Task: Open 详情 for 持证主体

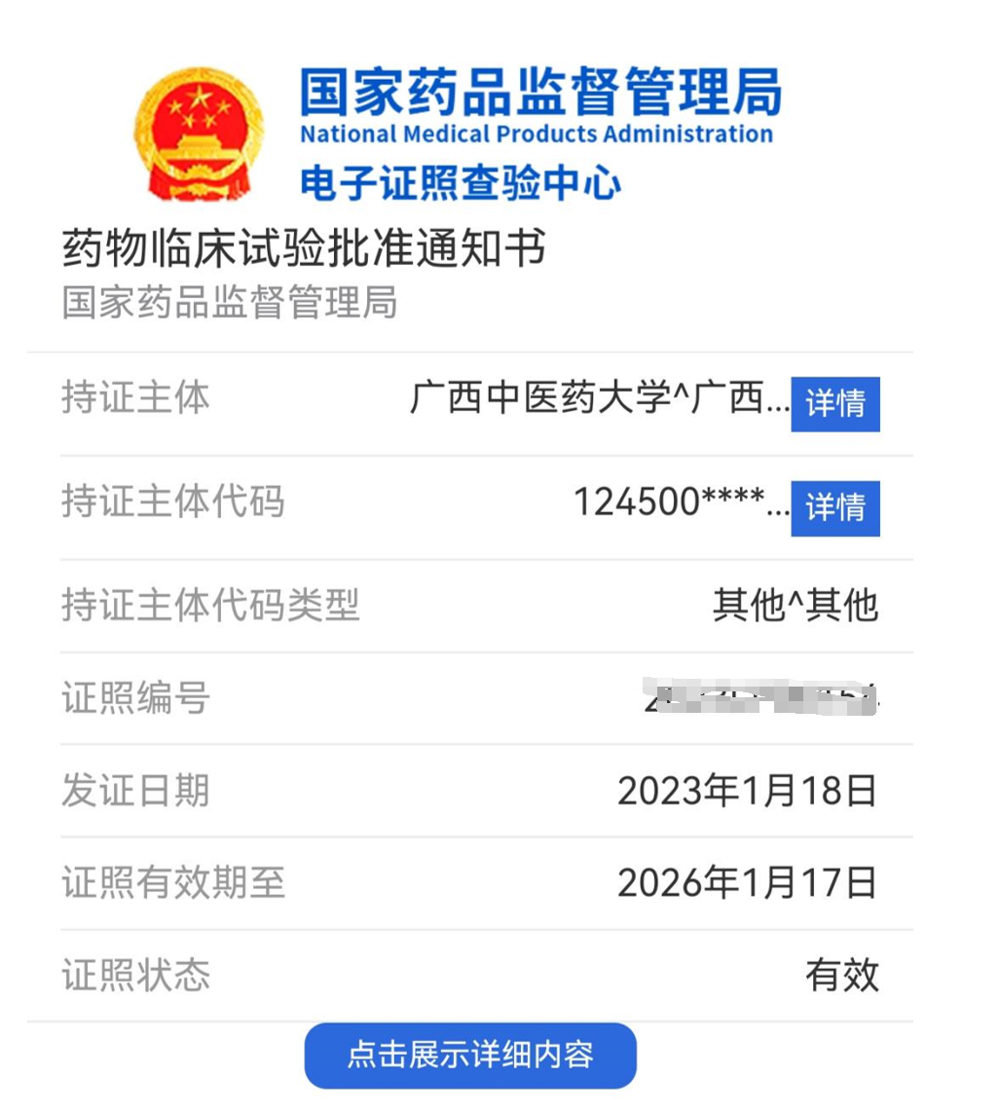Action: [x=835, y=404]
